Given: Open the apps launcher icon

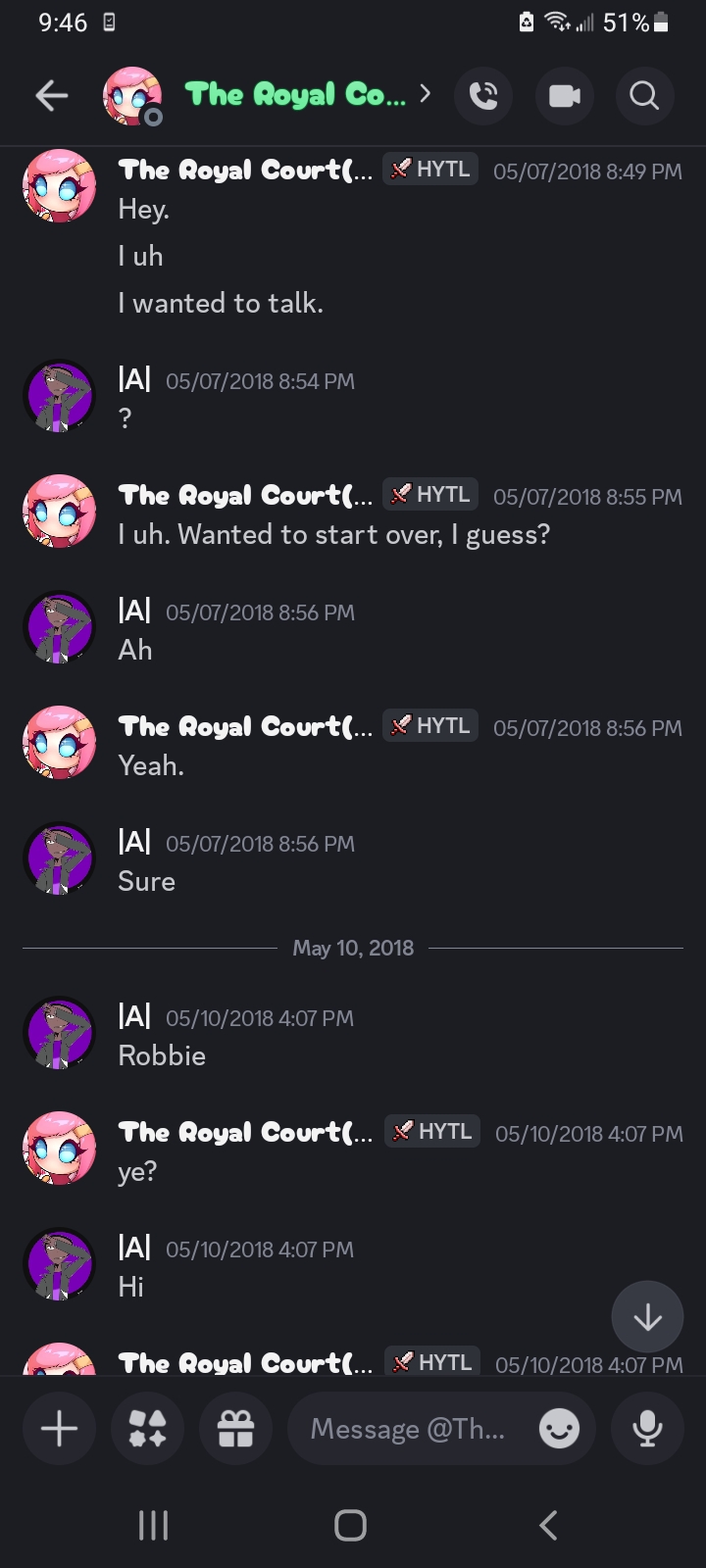Looking at the screenshot, I should [147, 1429].
